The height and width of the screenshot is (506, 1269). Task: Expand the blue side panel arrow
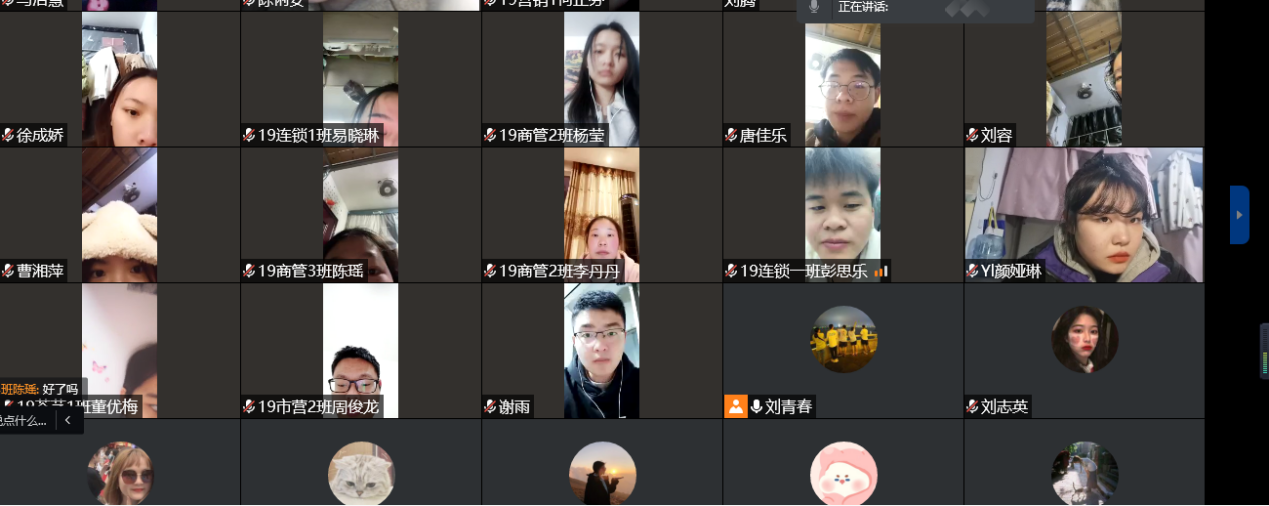pos(1239,214)
